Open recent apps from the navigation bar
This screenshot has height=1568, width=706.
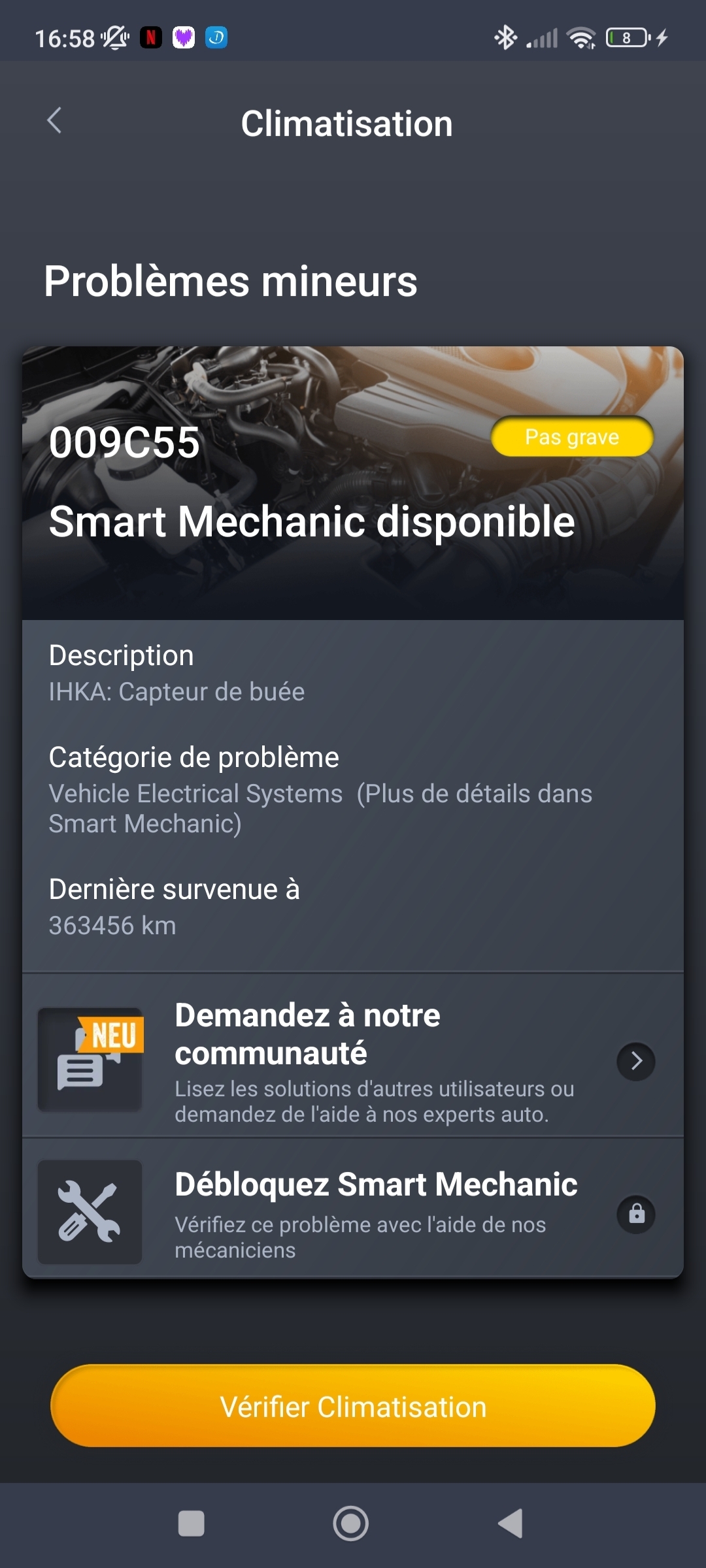pos(192,1524)
